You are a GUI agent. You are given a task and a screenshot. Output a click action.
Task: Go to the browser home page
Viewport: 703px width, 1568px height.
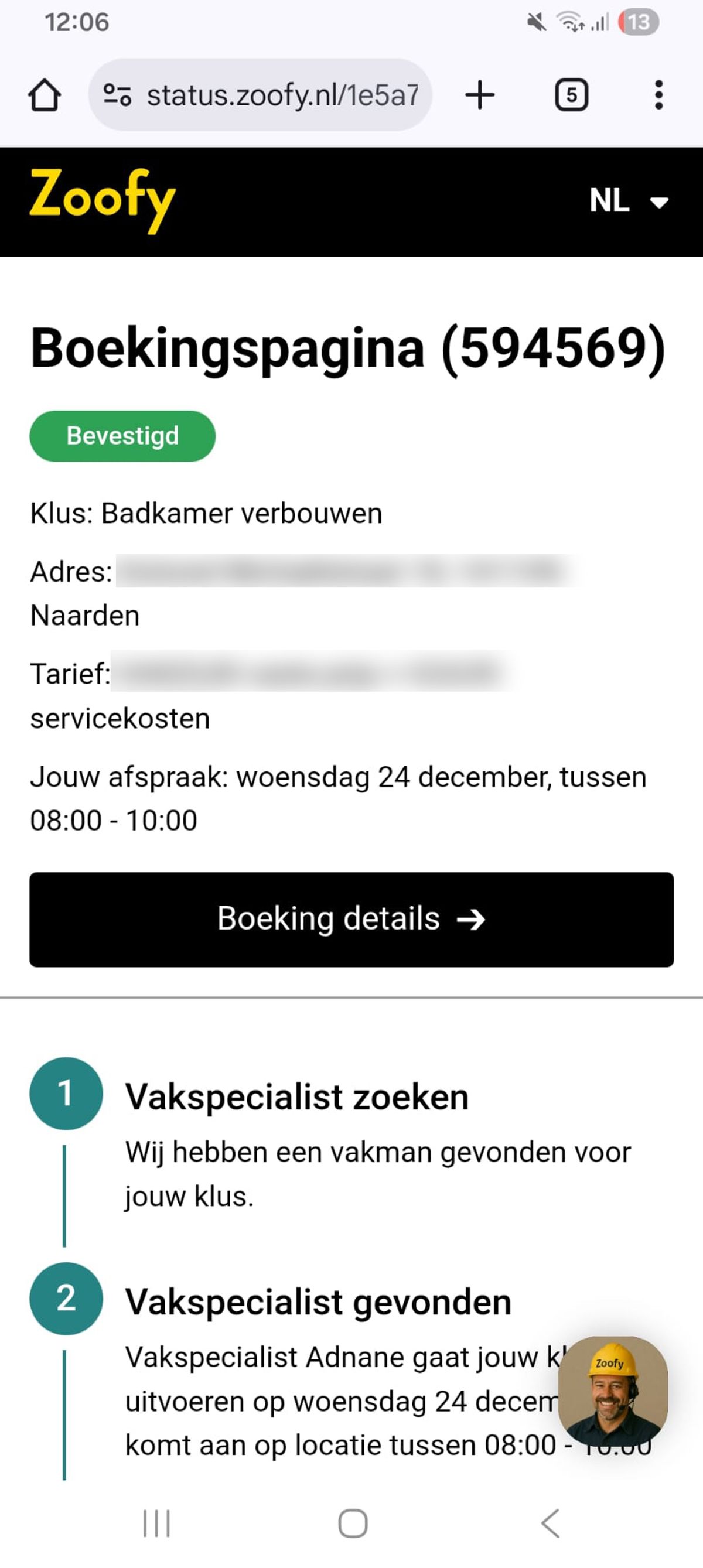(x=45, y=95)
